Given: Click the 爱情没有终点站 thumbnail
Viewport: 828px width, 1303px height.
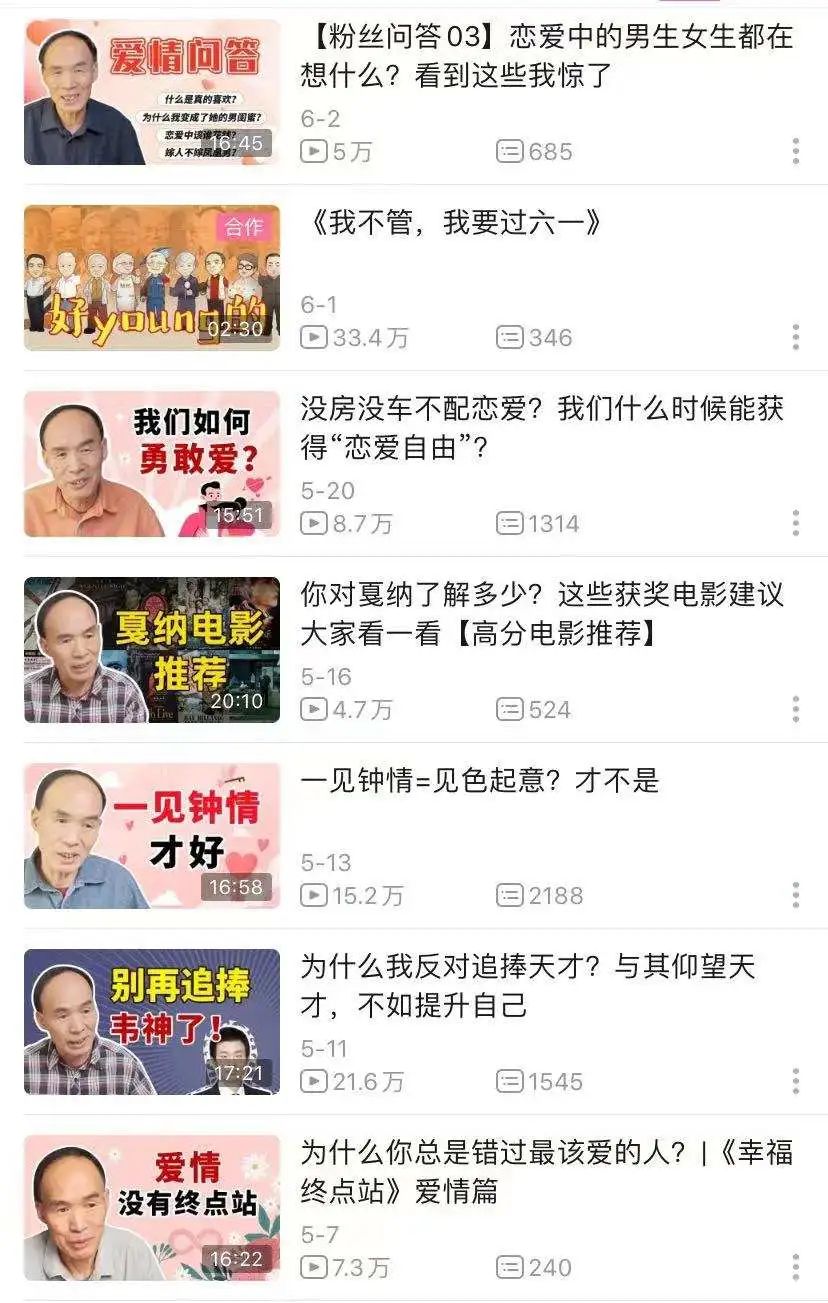Looking at the screenshot, I should tap(150, 1208).
